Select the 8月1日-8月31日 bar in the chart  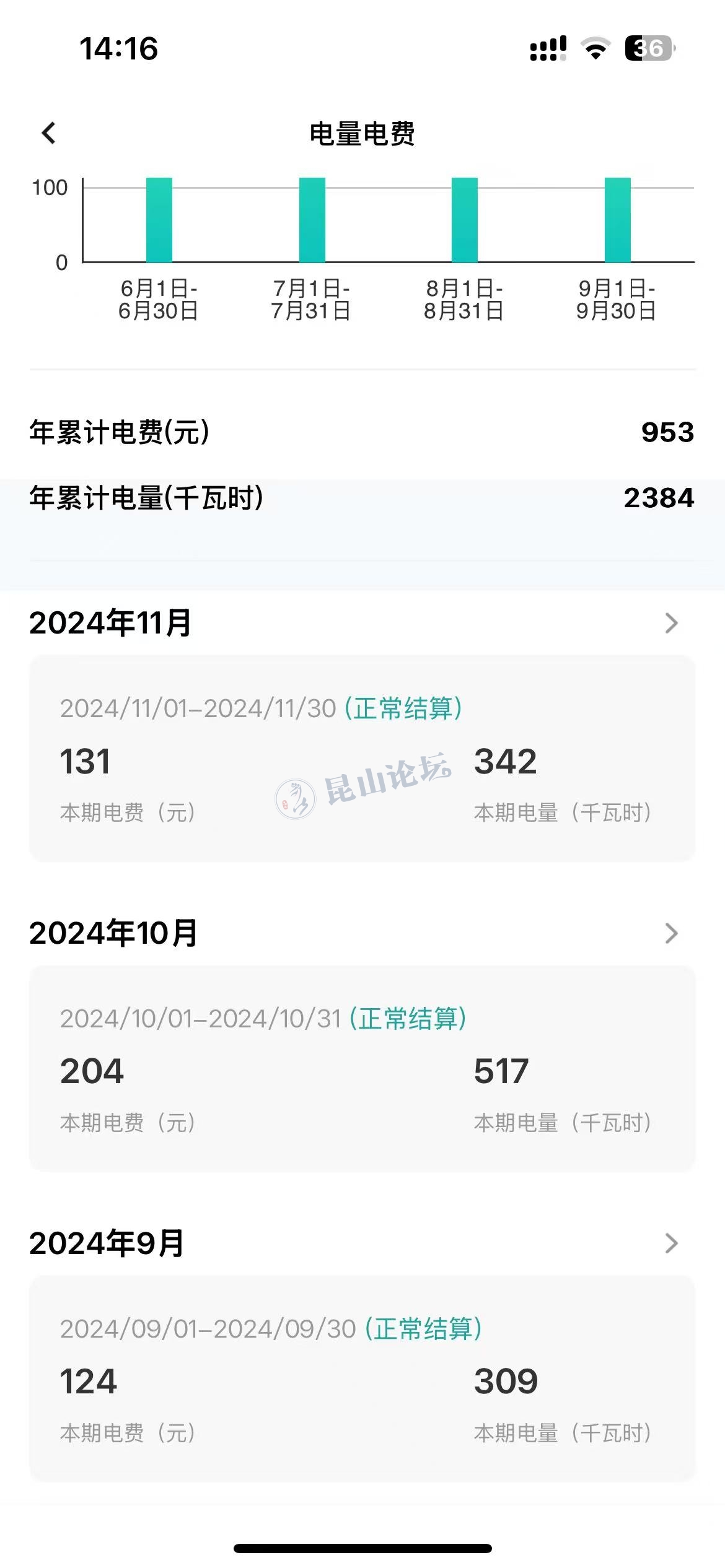click(464, 220)
